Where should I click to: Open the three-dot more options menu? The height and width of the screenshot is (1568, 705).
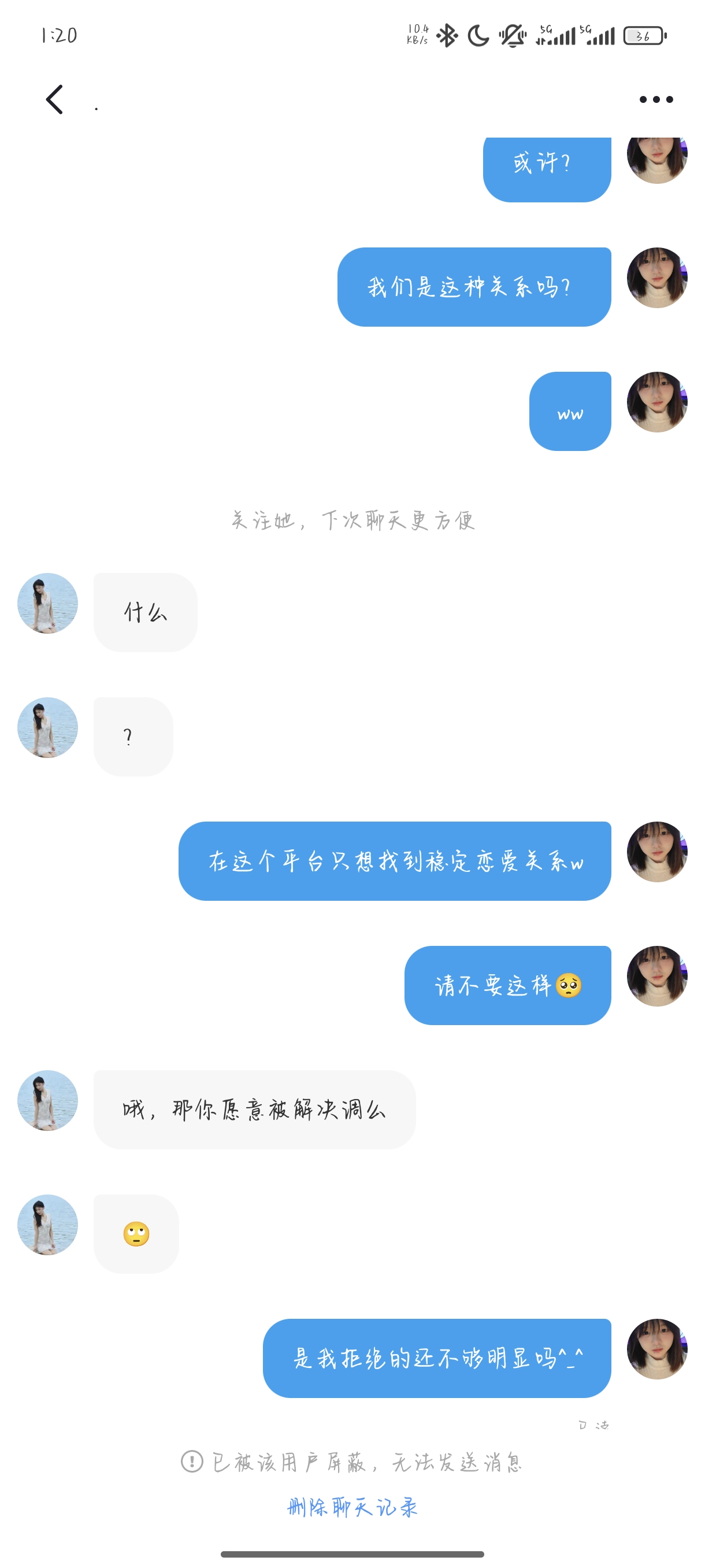pyautogui.click(x=656, y=99)
